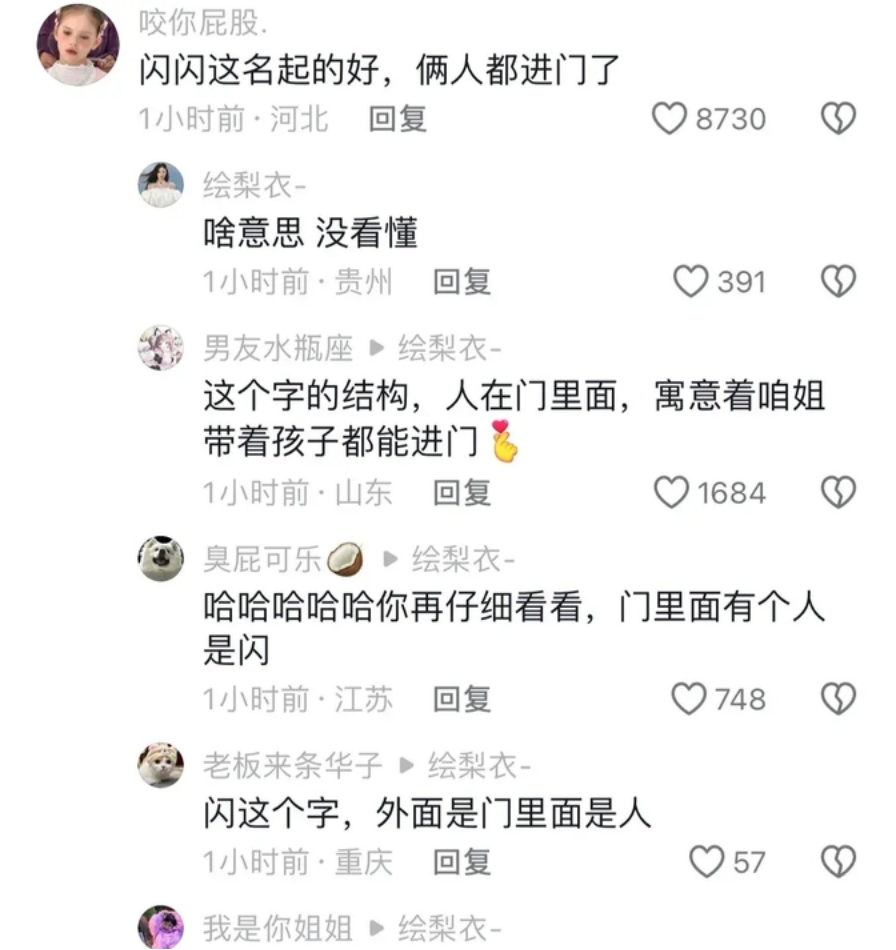The width and height of the screenshot is (896, 950).
Task: Dislike 男友水瓶座's comment
Action: pos(838,493)
